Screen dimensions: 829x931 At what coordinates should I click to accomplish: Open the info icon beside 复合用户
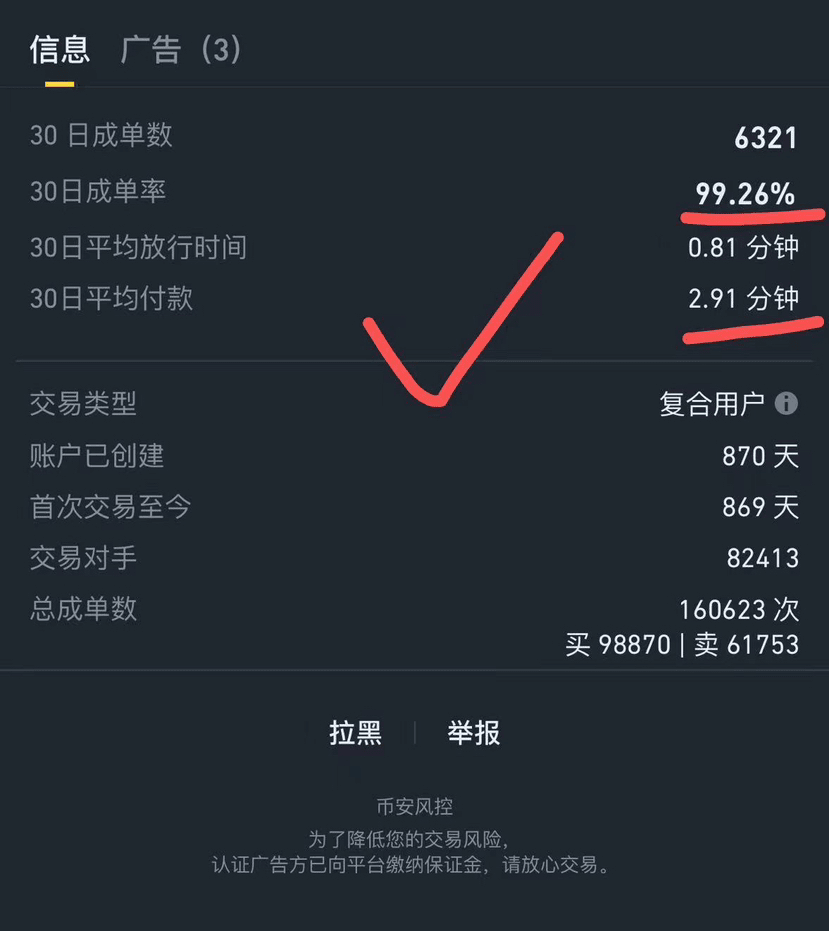pos(787,403)
